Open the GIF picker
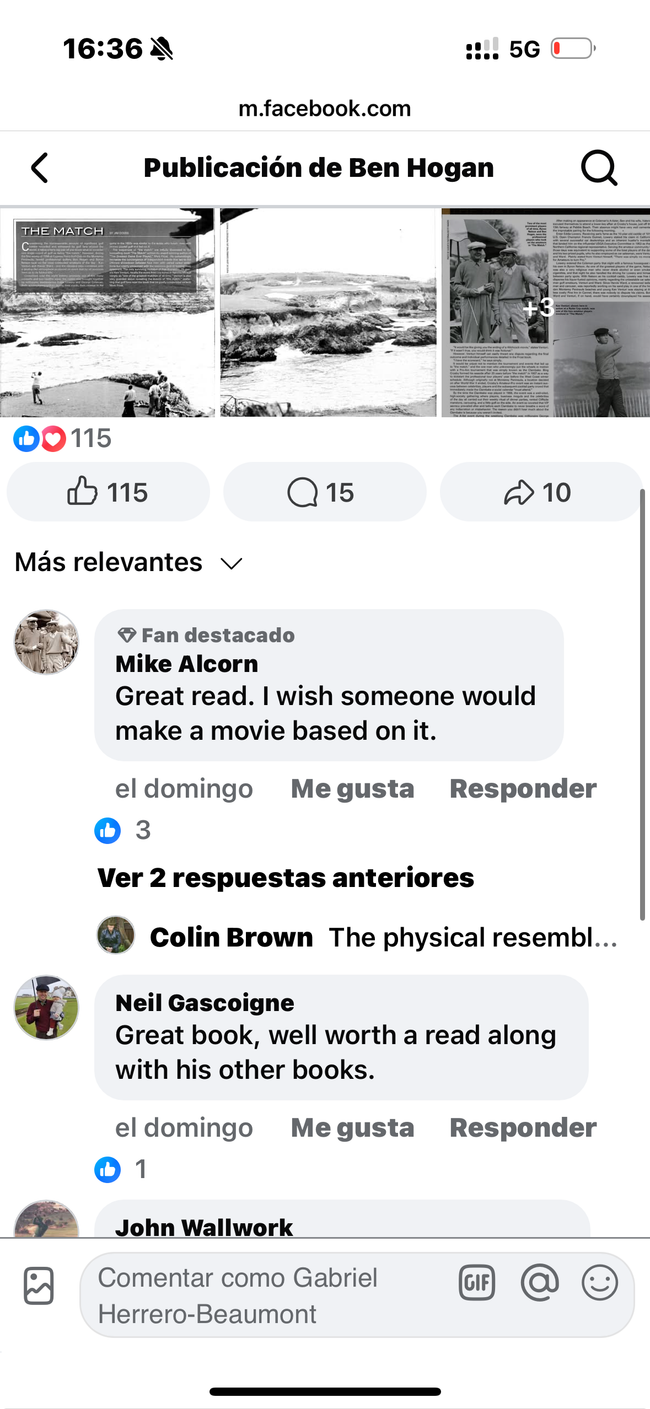Viewport: 650px width, 1409px height. 477,1283
